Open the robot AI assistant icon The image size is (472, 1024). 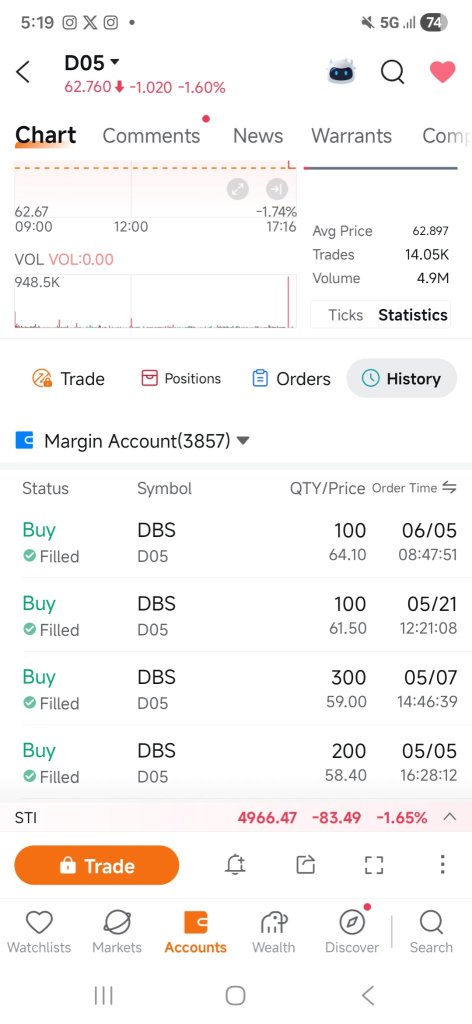click(x=342, y=72)
